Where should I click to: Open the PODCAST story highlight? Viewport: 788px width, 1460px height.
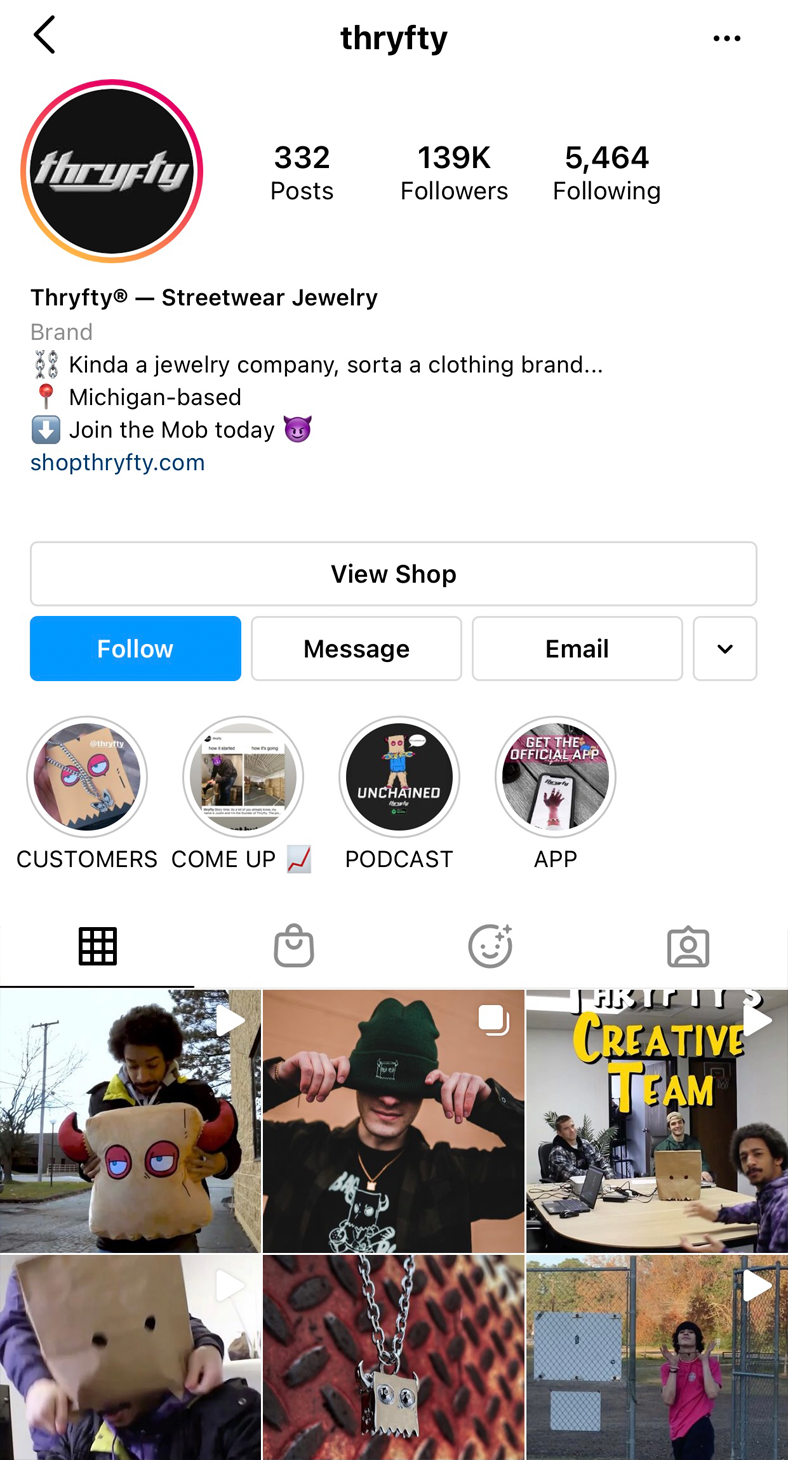pyautogui.click(x=399, y=778)
